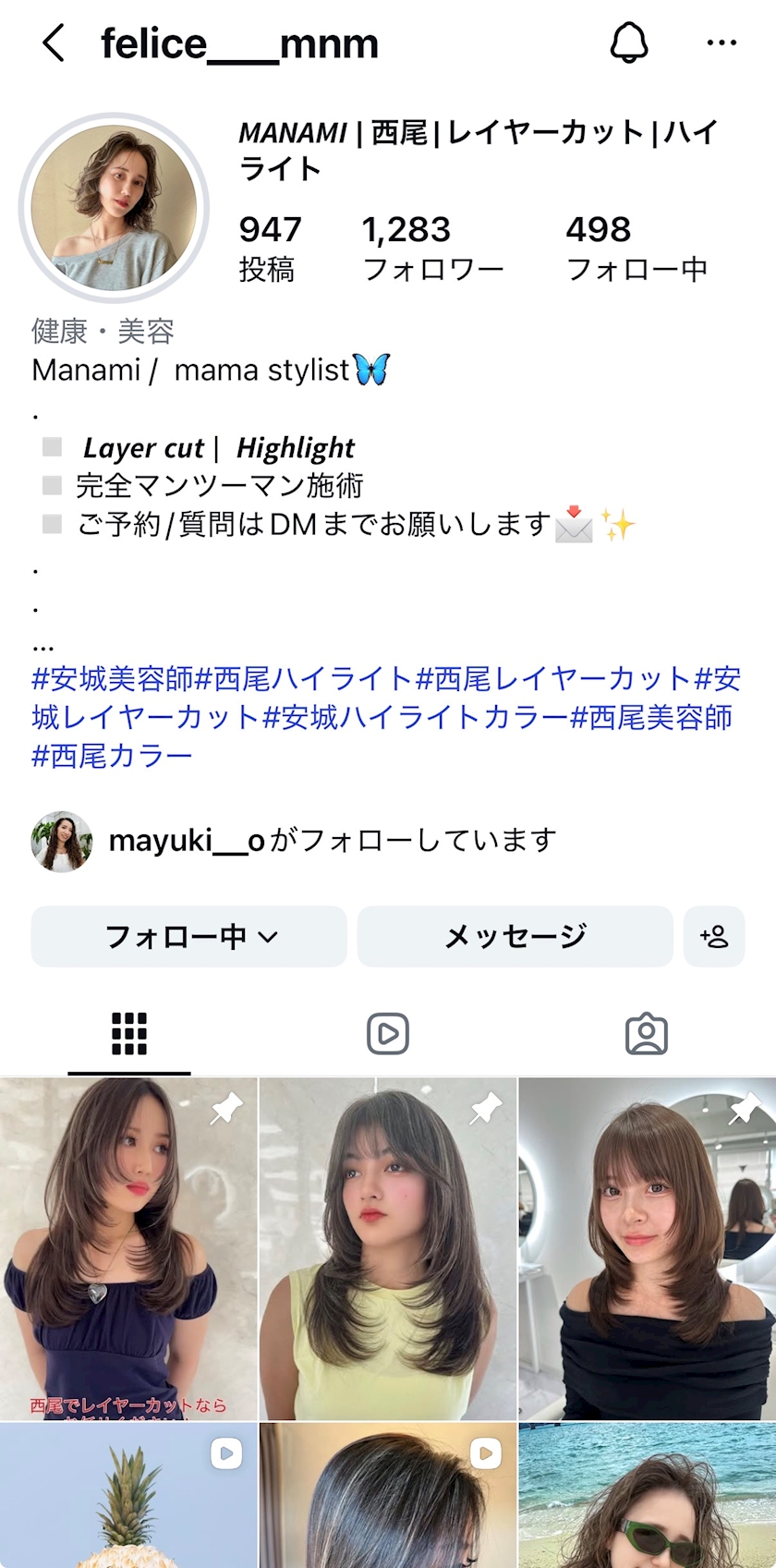The width and height of the screenshot is (776, 1568).
Task: Show suggested accounts with the add-person icon
Action: pyautogui.click(x=714, y=937)
